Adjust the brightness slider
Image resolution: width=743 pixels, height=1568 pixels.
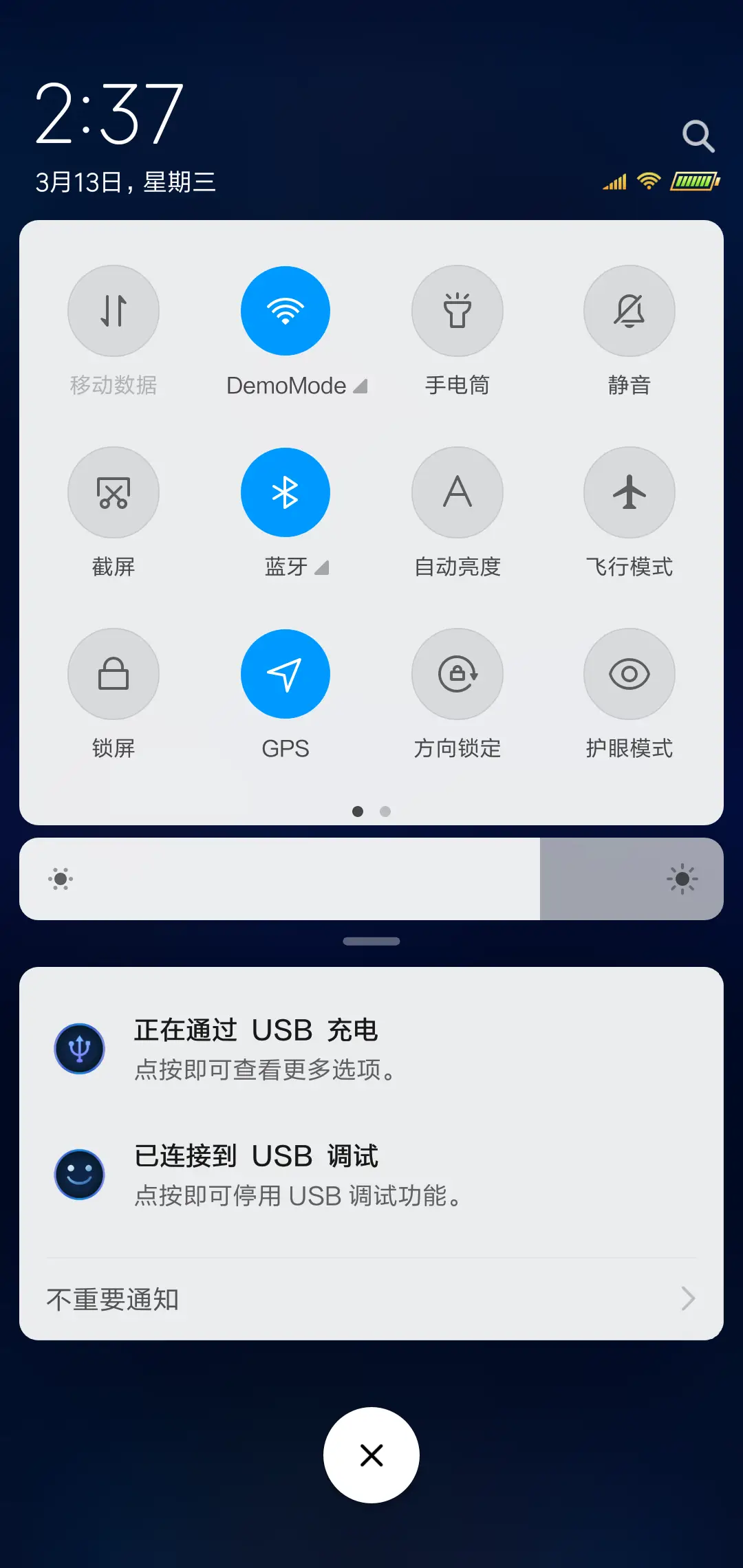pyautogui.click(x=371, y=879)
